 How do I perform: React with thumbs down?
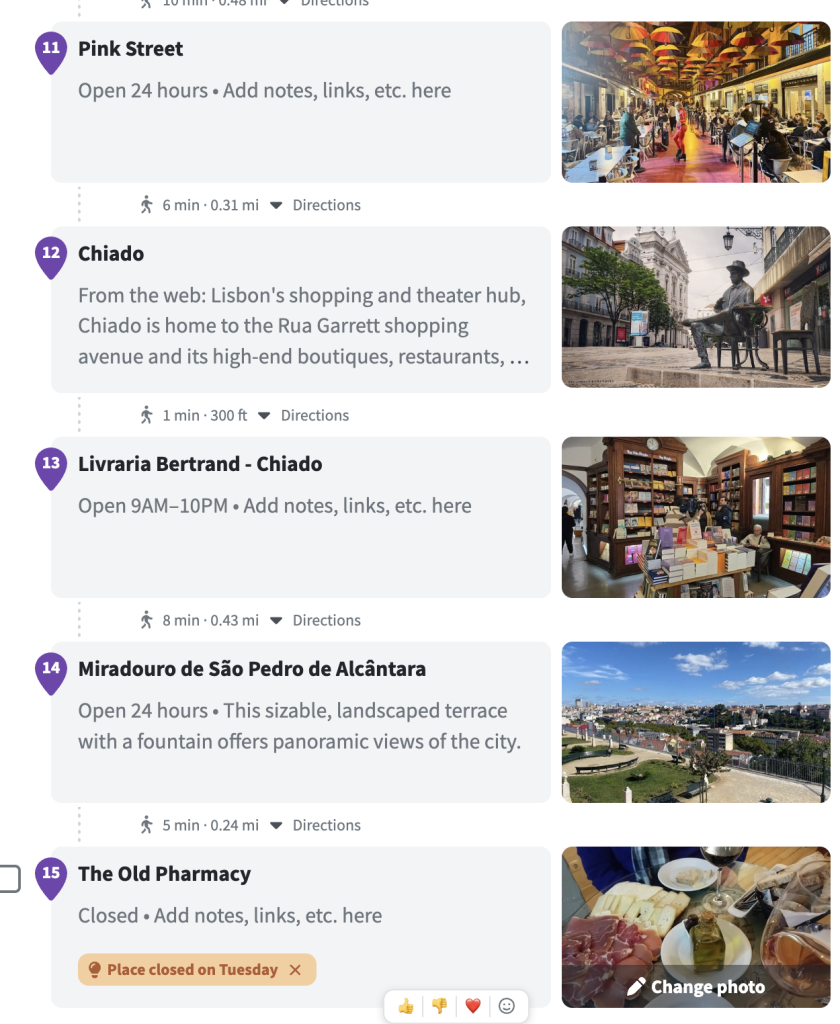[439, 1006]
